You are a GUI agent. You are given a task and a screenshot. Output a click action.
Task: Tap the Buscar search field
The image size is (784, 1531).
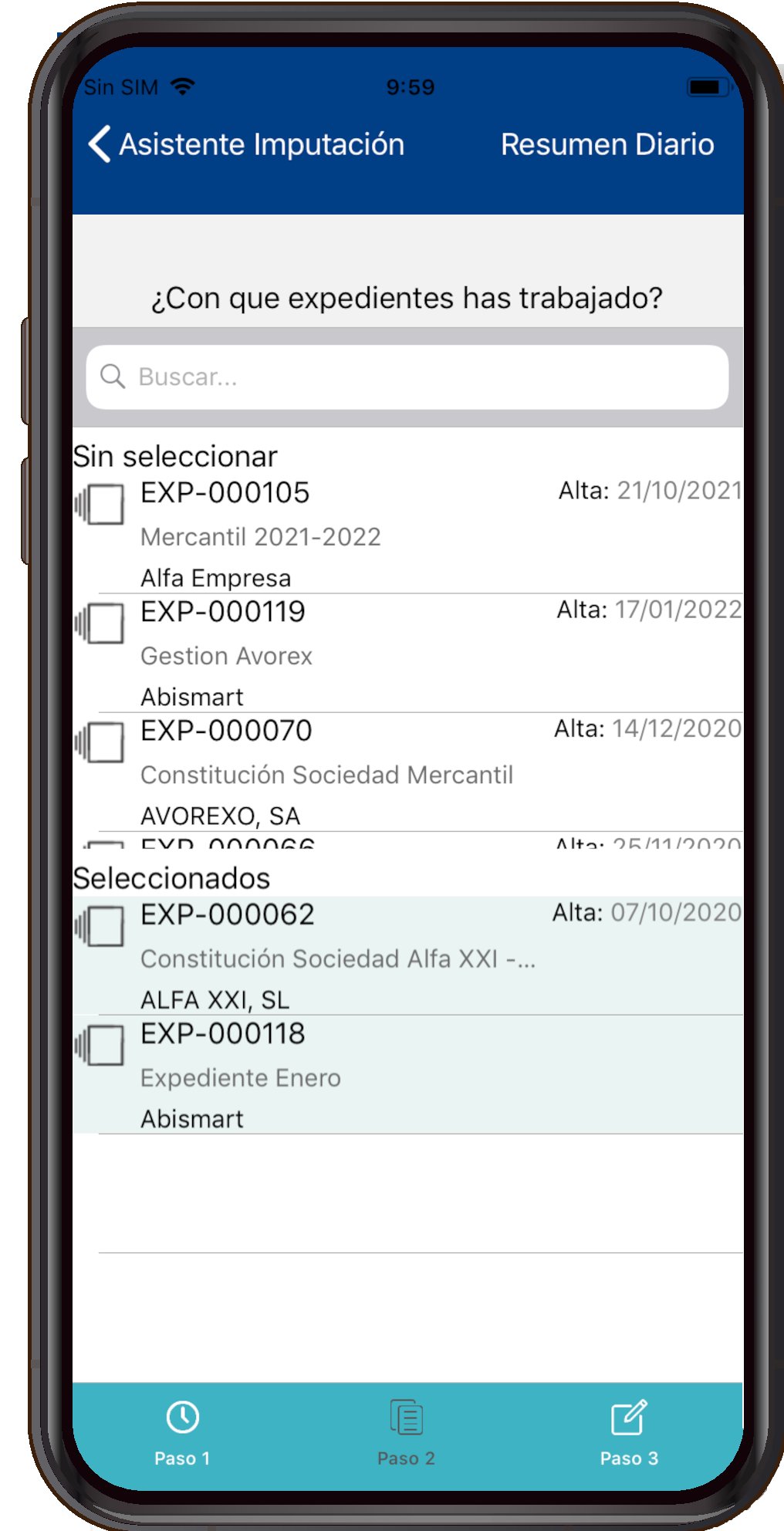click(x=407, y=377)
